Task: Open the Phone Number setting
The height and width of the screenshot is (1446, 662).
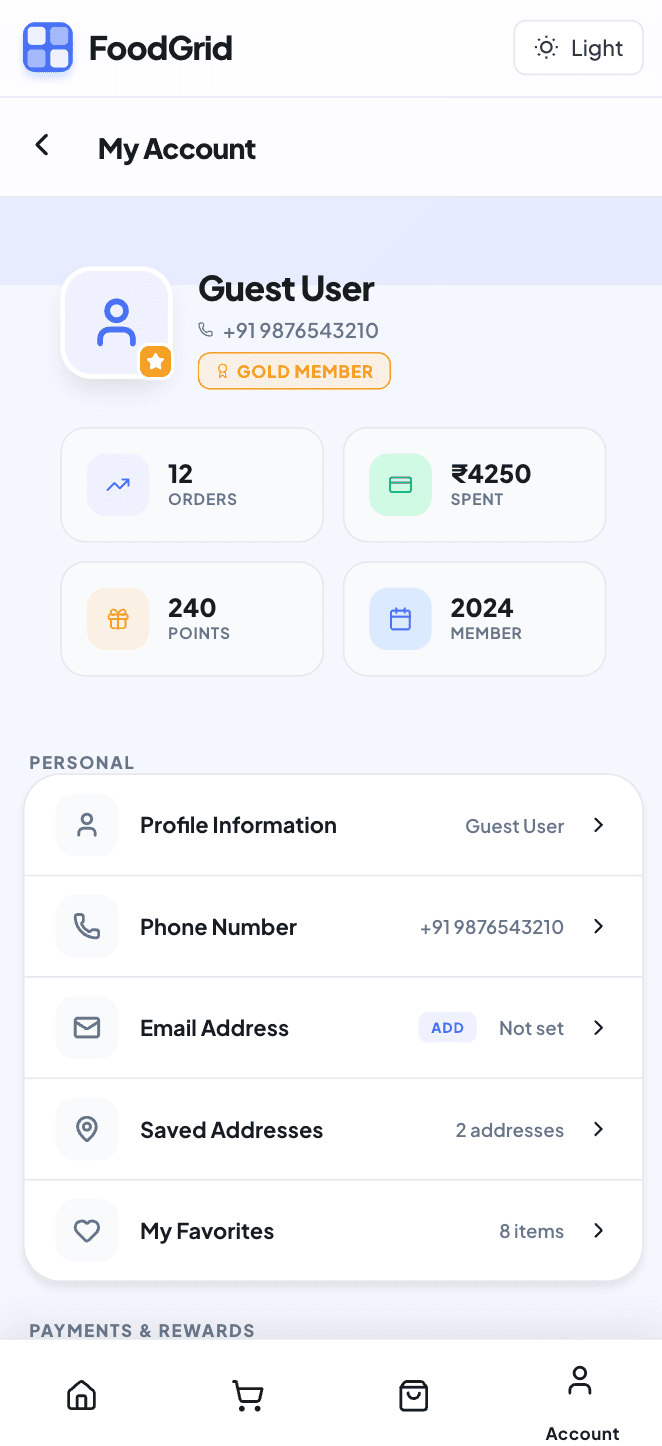Action: tap(333, 927)
